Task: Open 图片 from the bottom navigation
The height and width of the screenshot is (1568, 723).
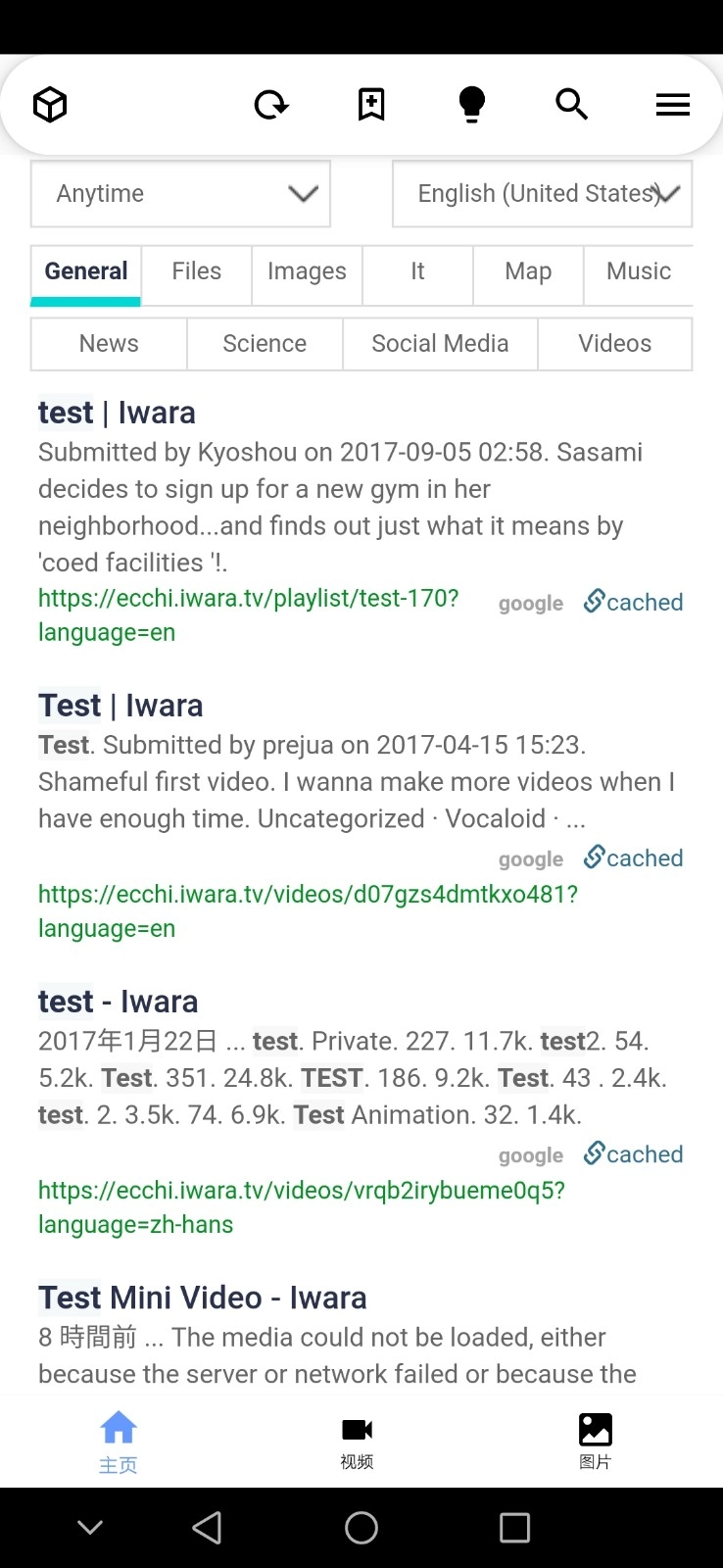Action: tap(596, 1441)
